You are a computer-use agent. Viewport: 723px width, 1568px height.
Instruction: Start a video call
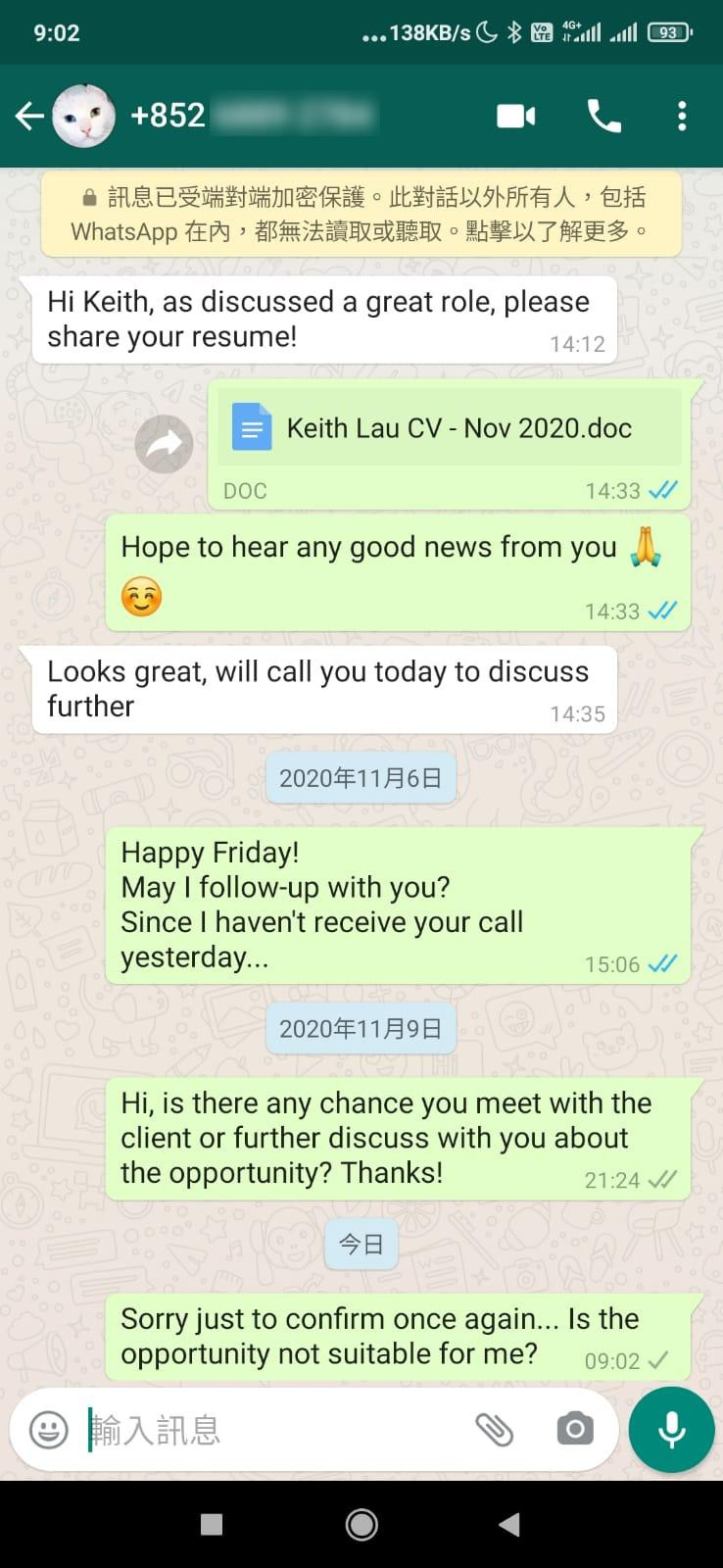515,117
